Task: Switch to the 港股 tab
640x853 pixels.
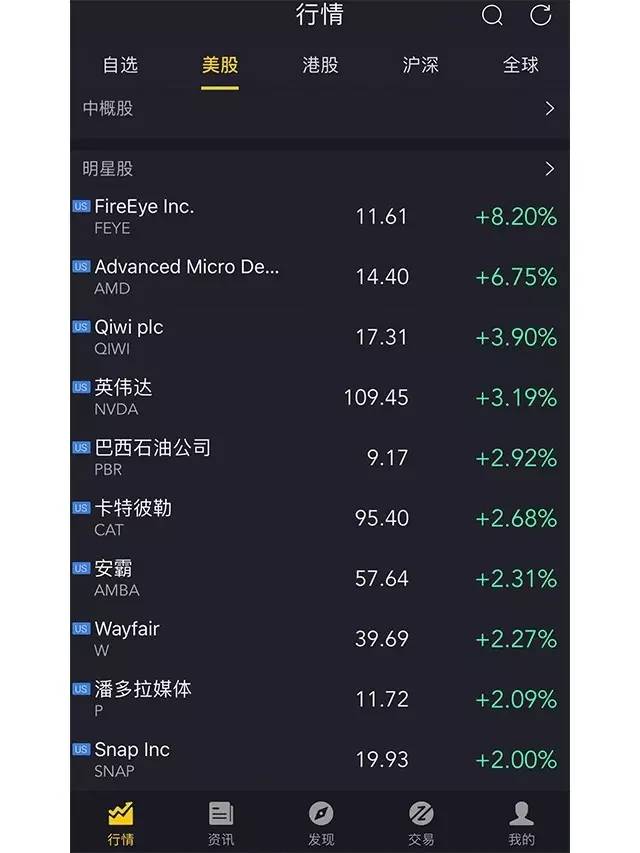Action: (x=321, y=65)
